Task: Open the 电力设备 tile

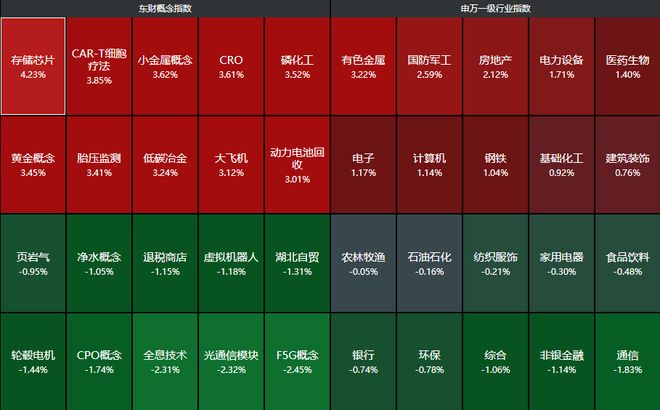Action: click(561, 66)
